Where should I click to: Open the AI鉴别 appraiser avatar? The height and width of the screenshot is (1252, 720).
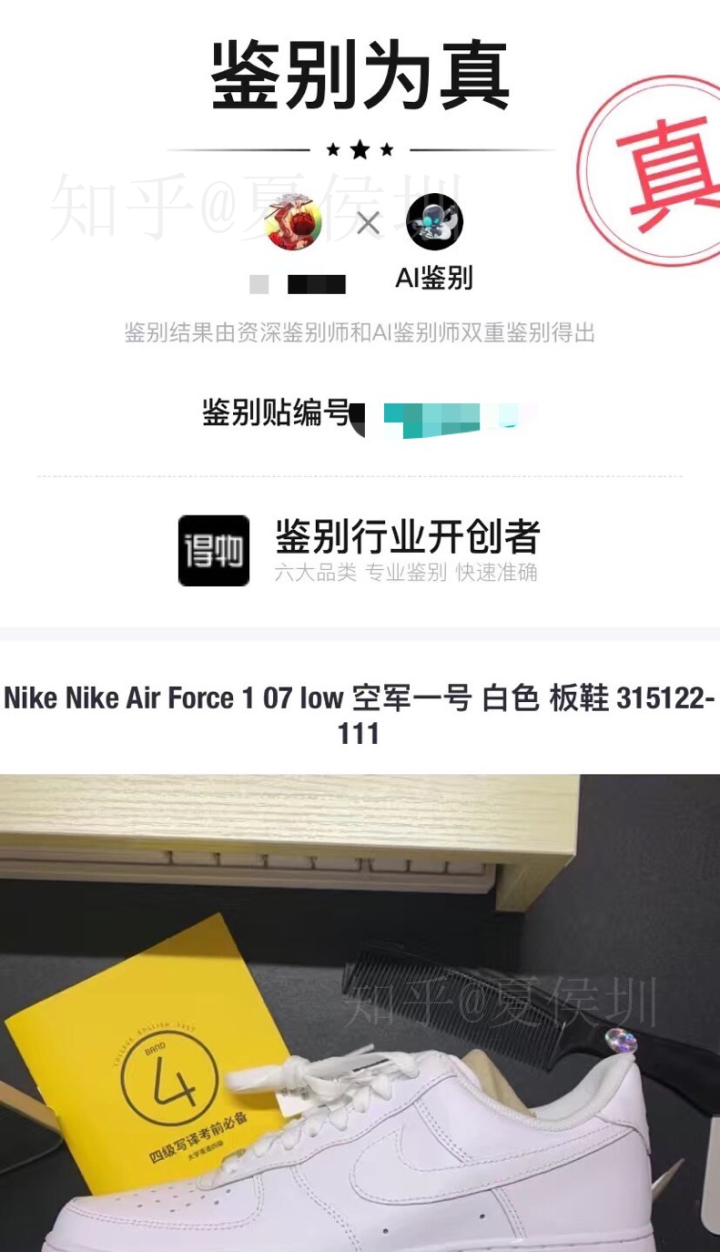coord(434,222)
